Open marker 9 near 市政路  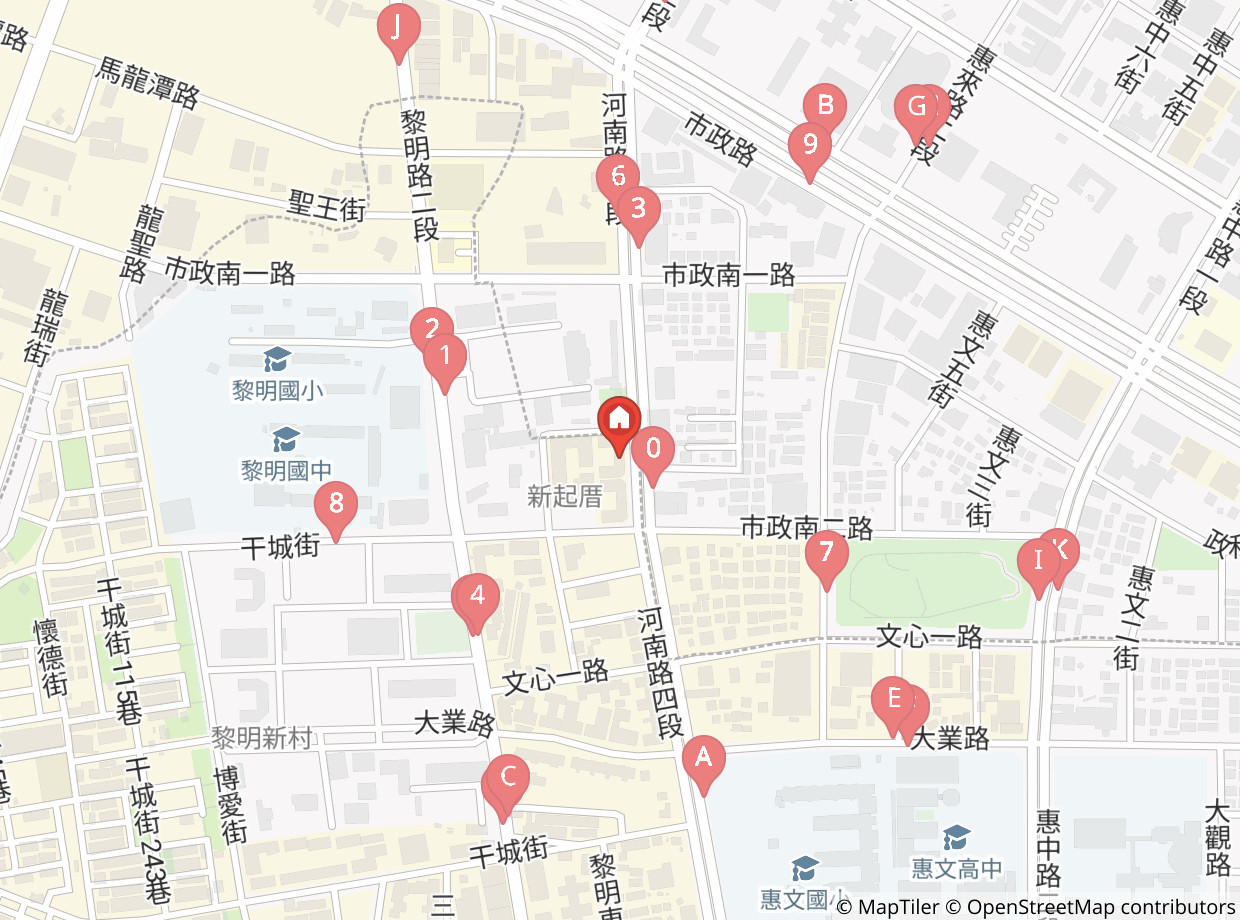pyautogui.click(x=809, y=145)
